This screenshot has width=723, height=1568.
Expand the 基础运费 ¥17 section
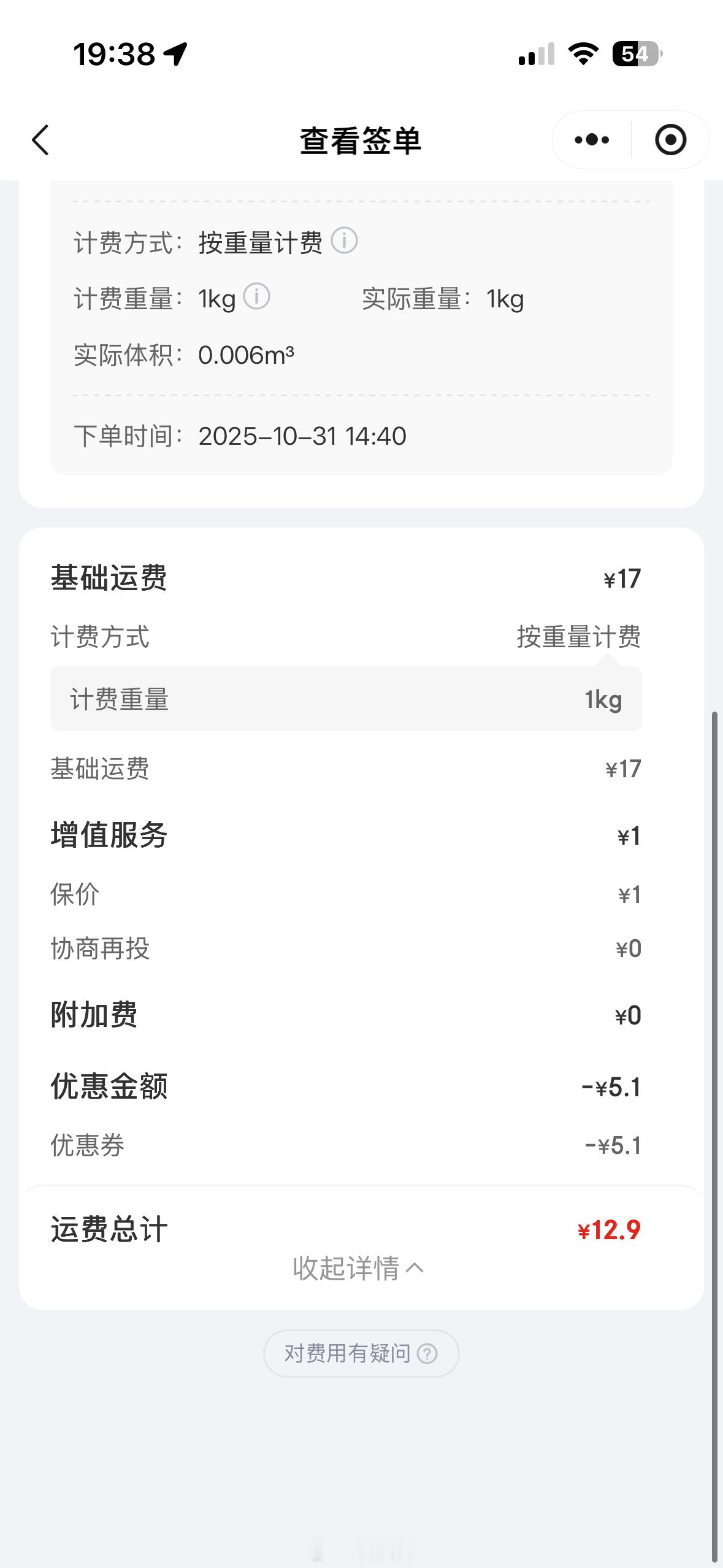361,577
